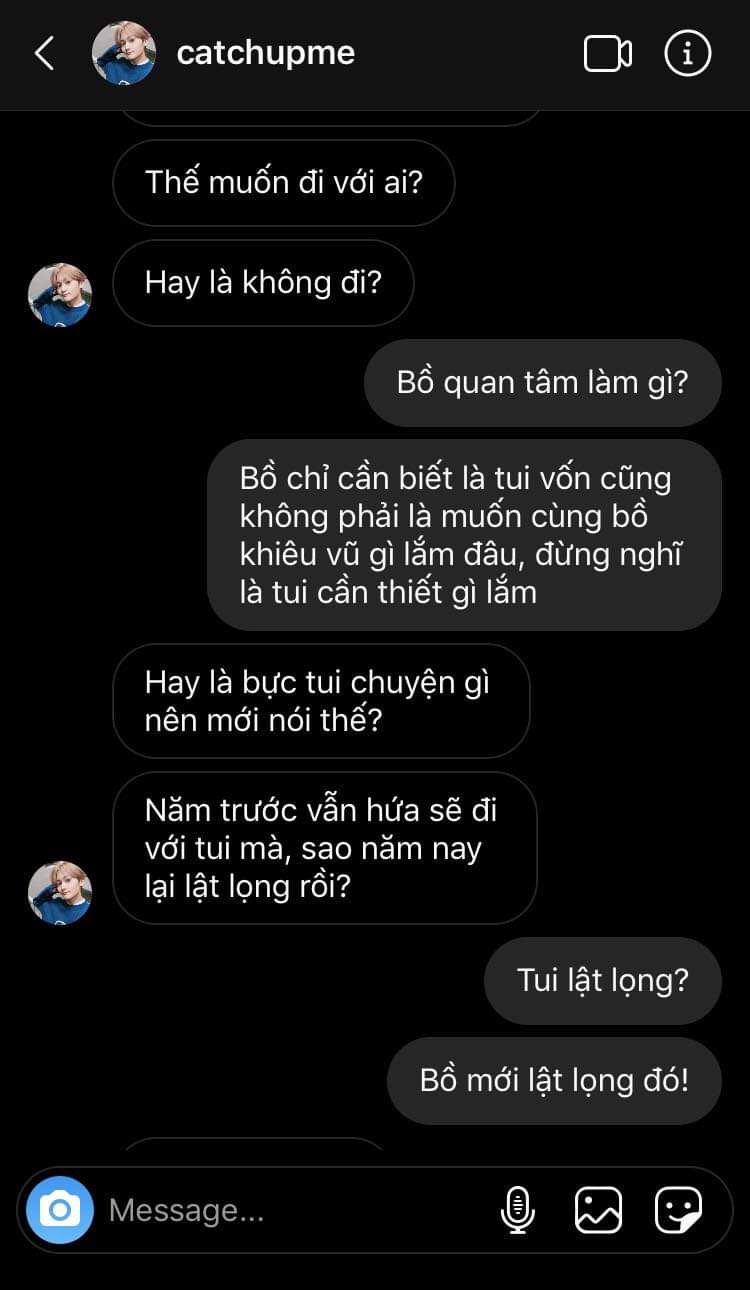Tap the Message text field
750x1290 pixels.
tap(290, 1211)
